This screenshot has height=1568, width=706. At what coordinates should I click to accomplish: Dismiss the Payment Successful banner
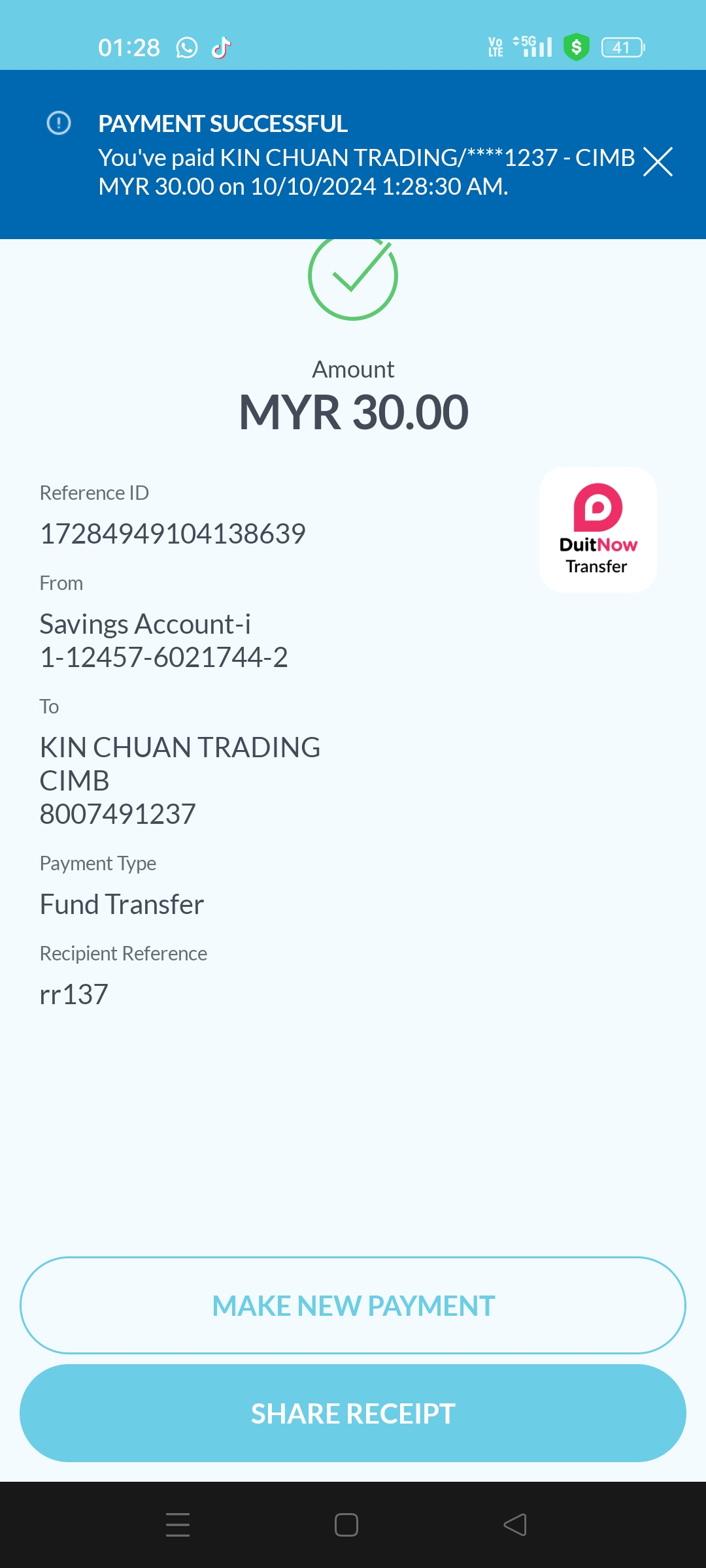pyautogui.click(x=658, y=161)
